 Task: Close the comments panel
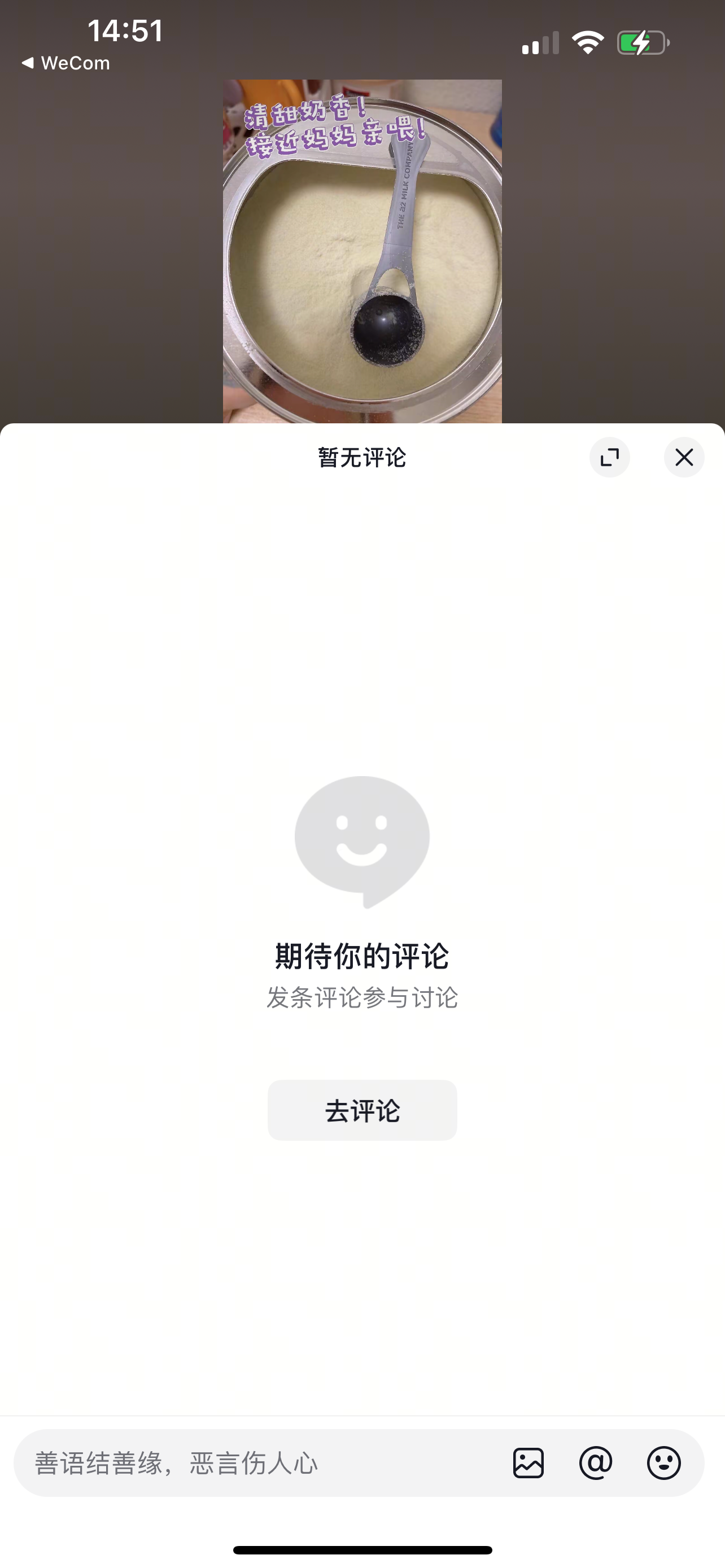point(684,457)
